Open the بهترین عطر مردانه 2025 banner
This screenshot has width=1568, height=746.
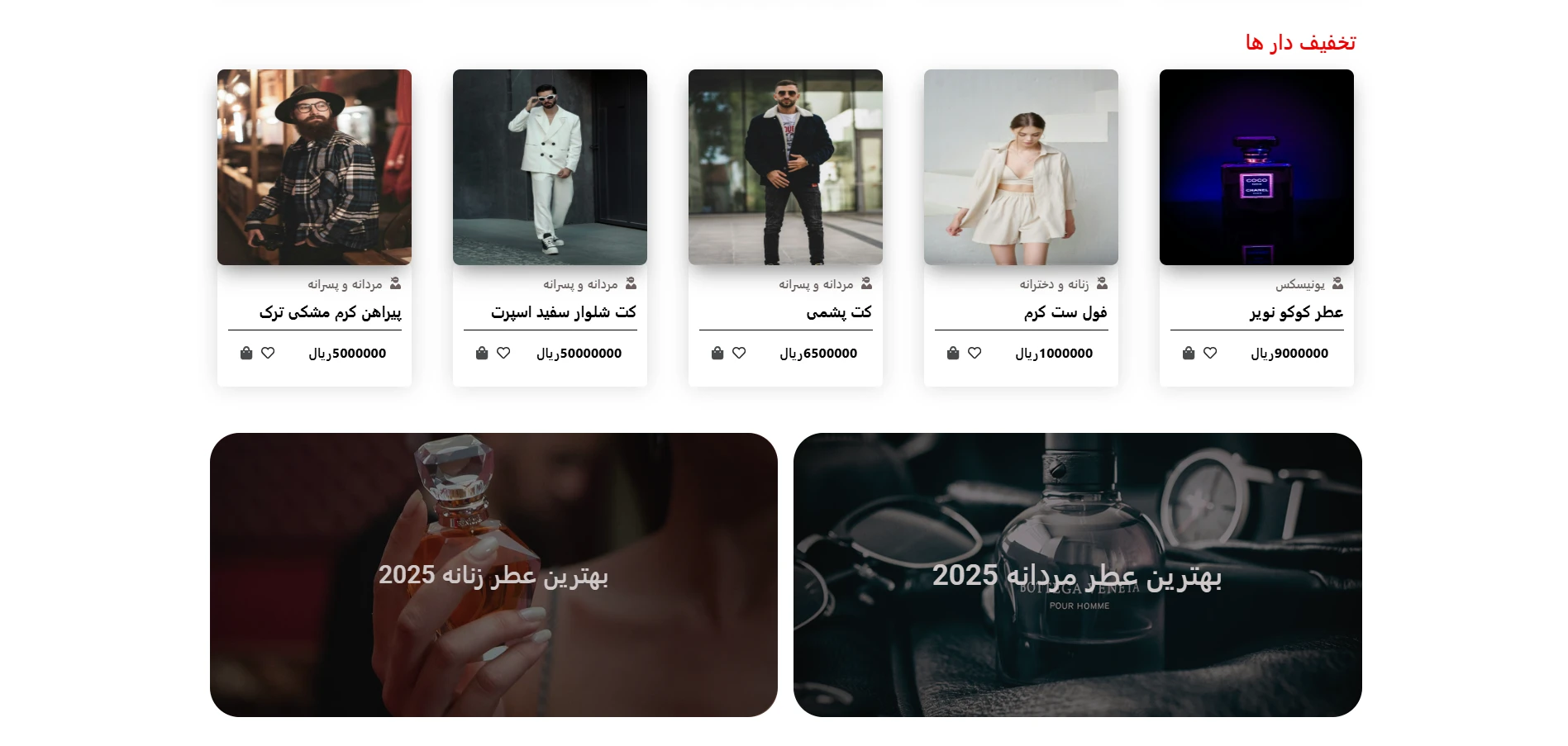tap(1077, 575)
